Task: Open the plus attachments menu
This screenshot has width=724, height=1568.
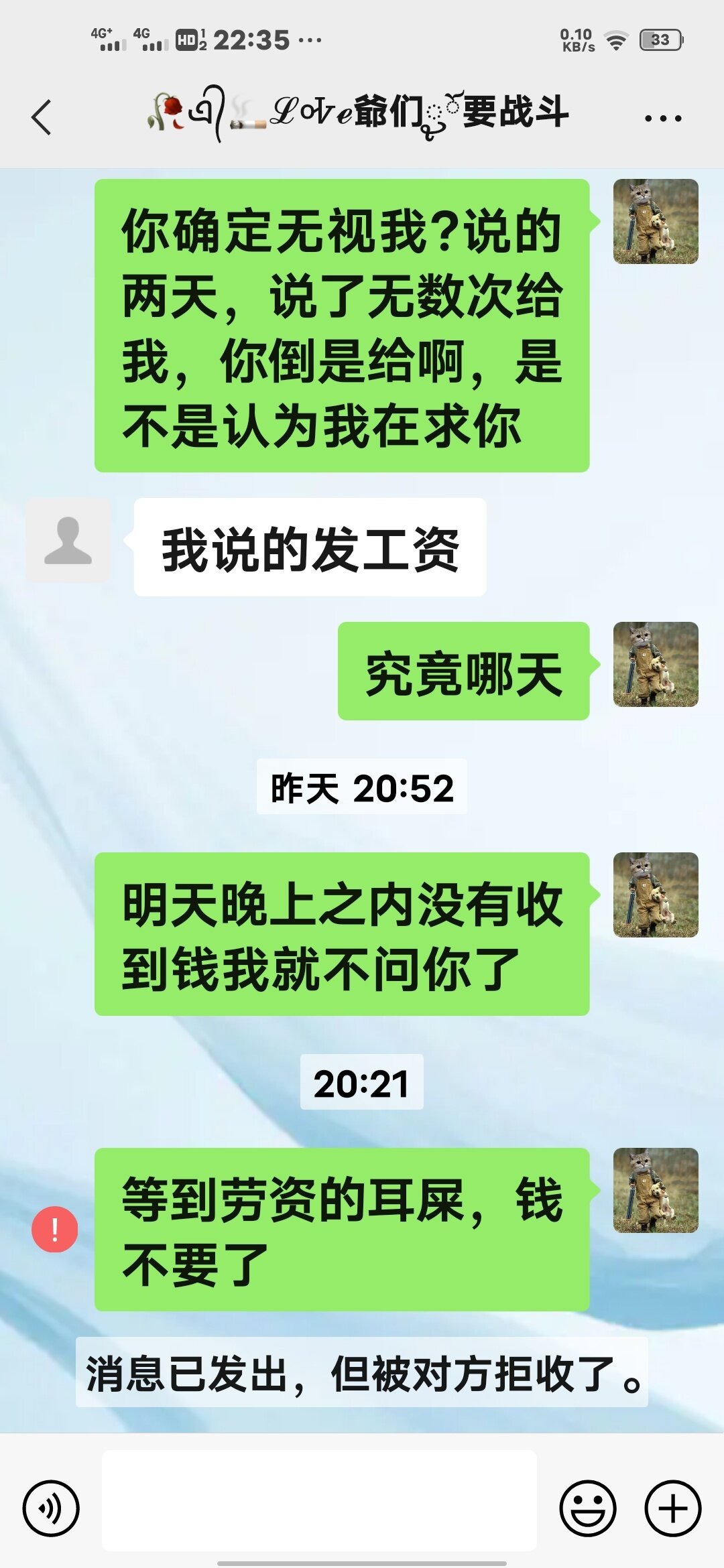Action: tap(673, 1508)
